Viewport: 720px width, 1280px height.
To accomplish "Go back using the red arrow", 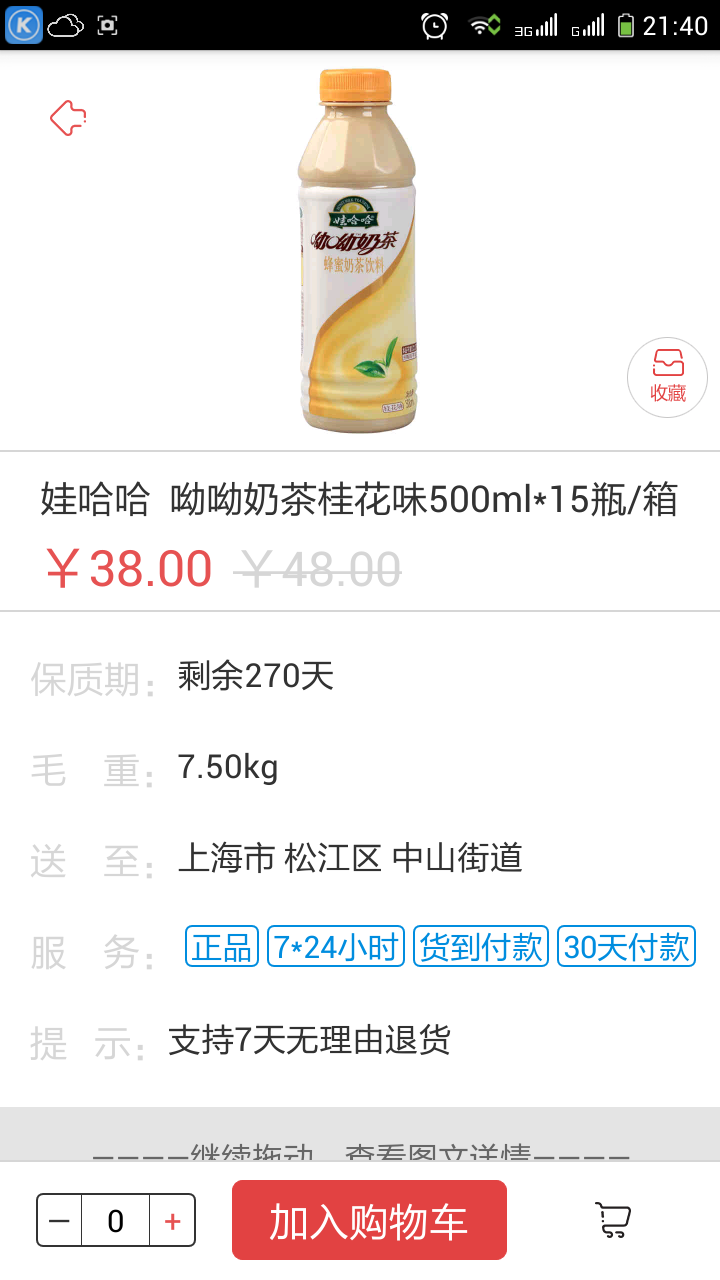I will pyautogui.click(x=68, y=118).
